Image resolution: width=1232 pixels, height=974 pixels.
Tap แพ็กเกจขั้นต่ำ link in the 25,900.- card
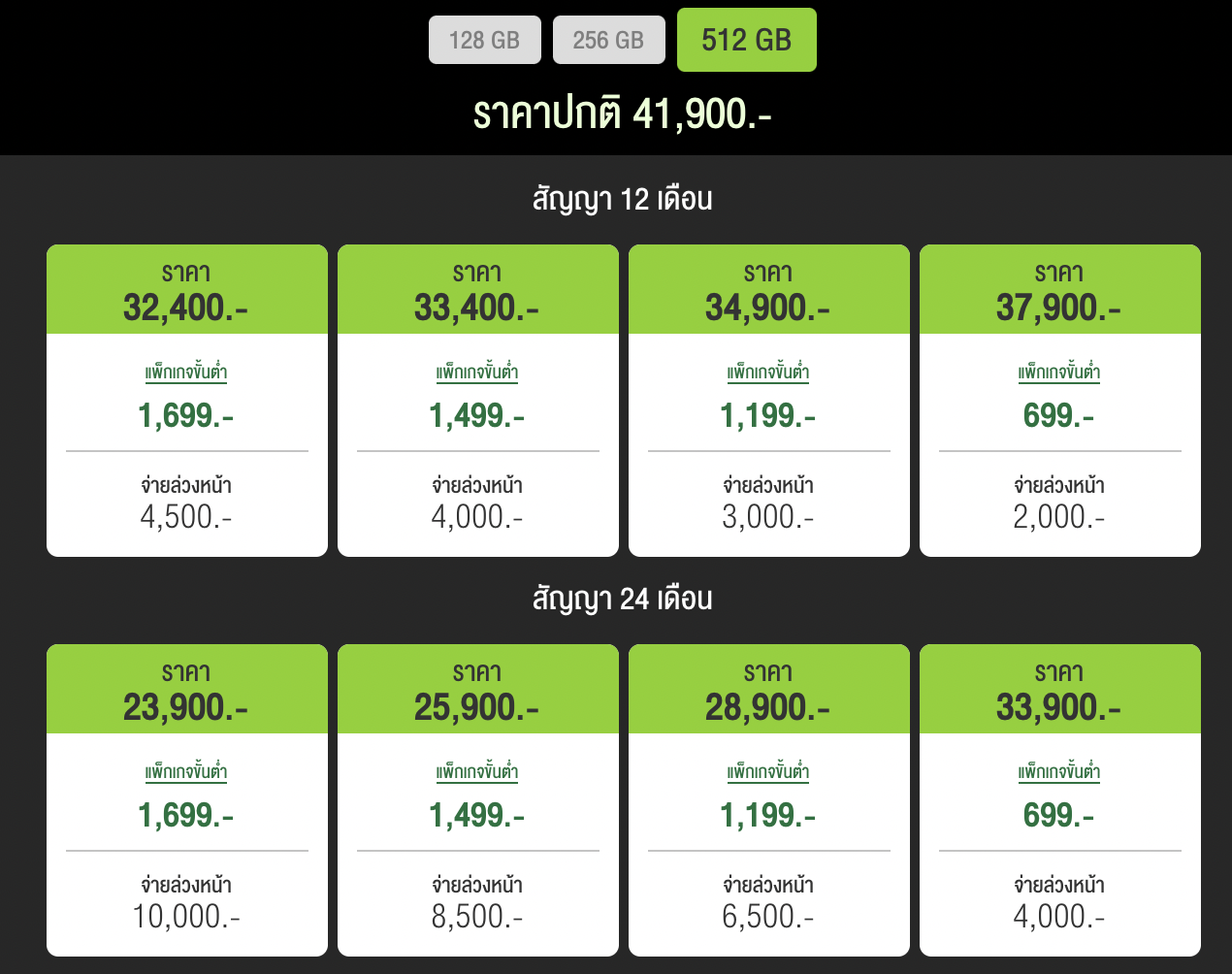(x=477, y=772)
